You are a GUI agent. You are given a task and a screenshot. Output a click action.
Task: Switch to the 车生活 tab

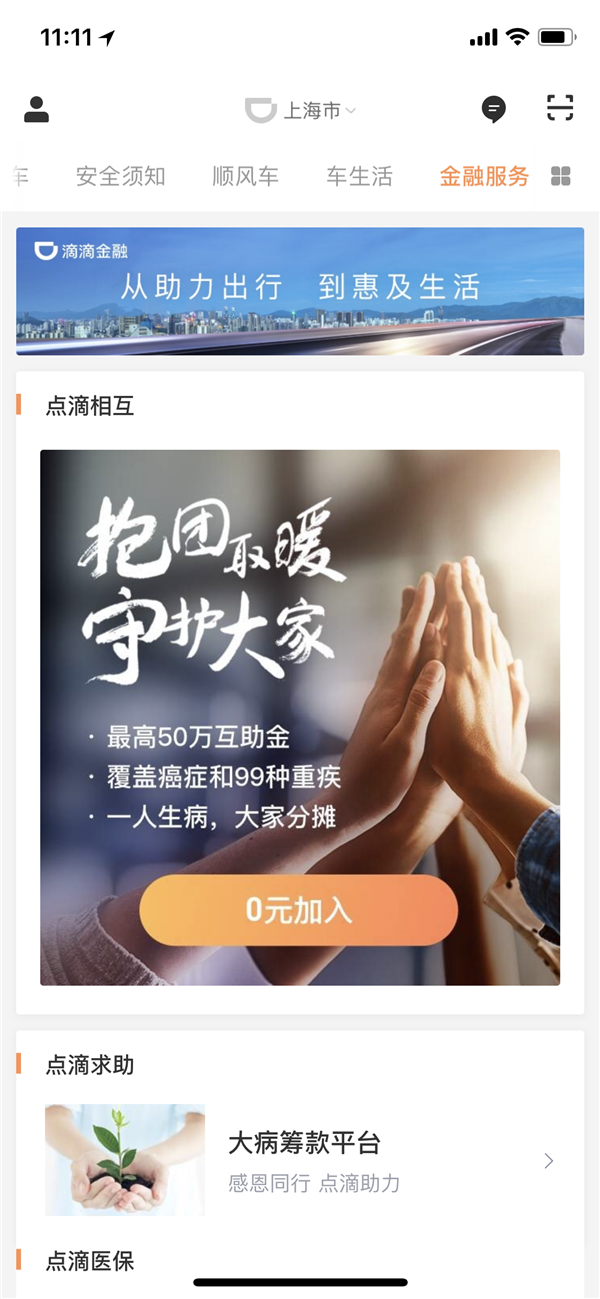(359, 177)
